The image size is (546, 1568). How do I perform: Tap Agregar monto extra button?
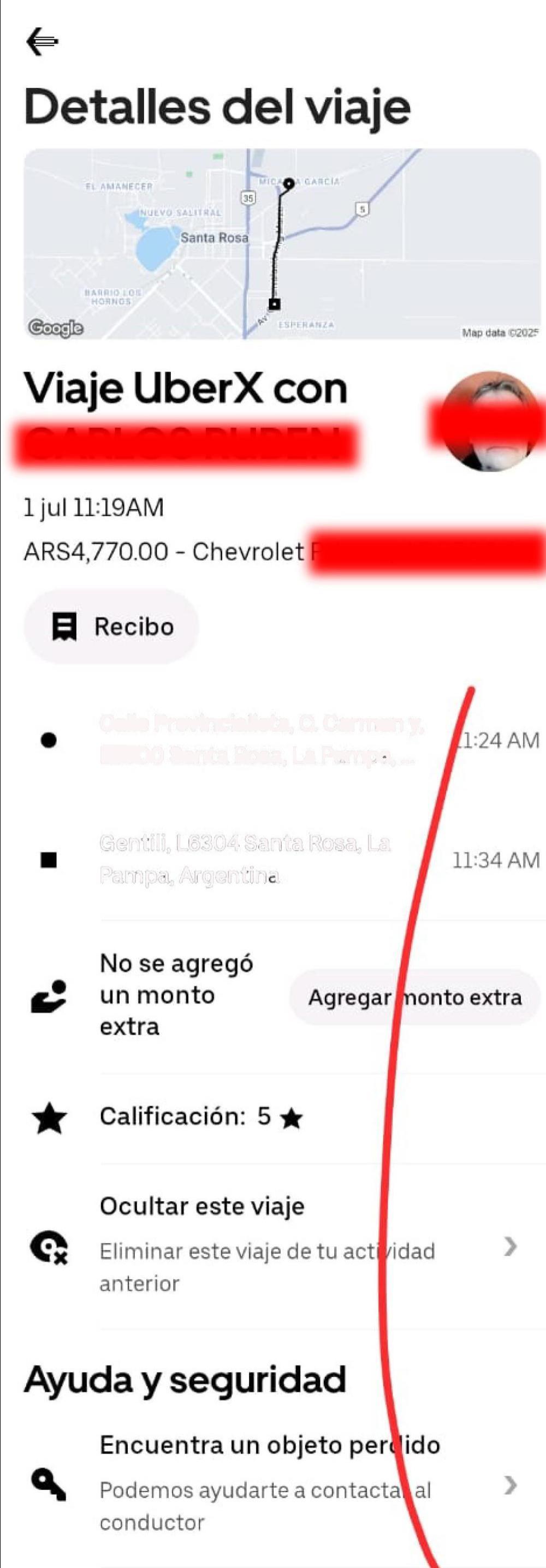point(414,998)
